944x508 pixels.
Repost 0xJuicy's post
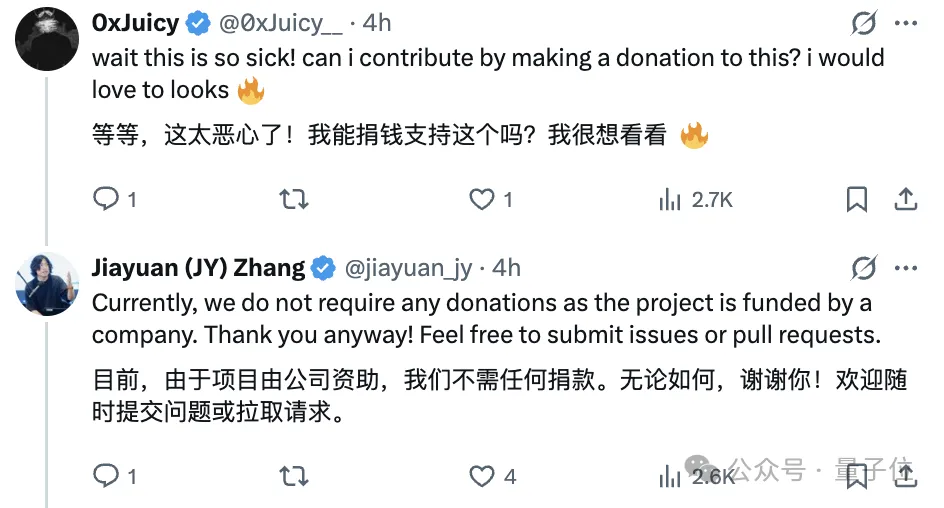(293, 200)
